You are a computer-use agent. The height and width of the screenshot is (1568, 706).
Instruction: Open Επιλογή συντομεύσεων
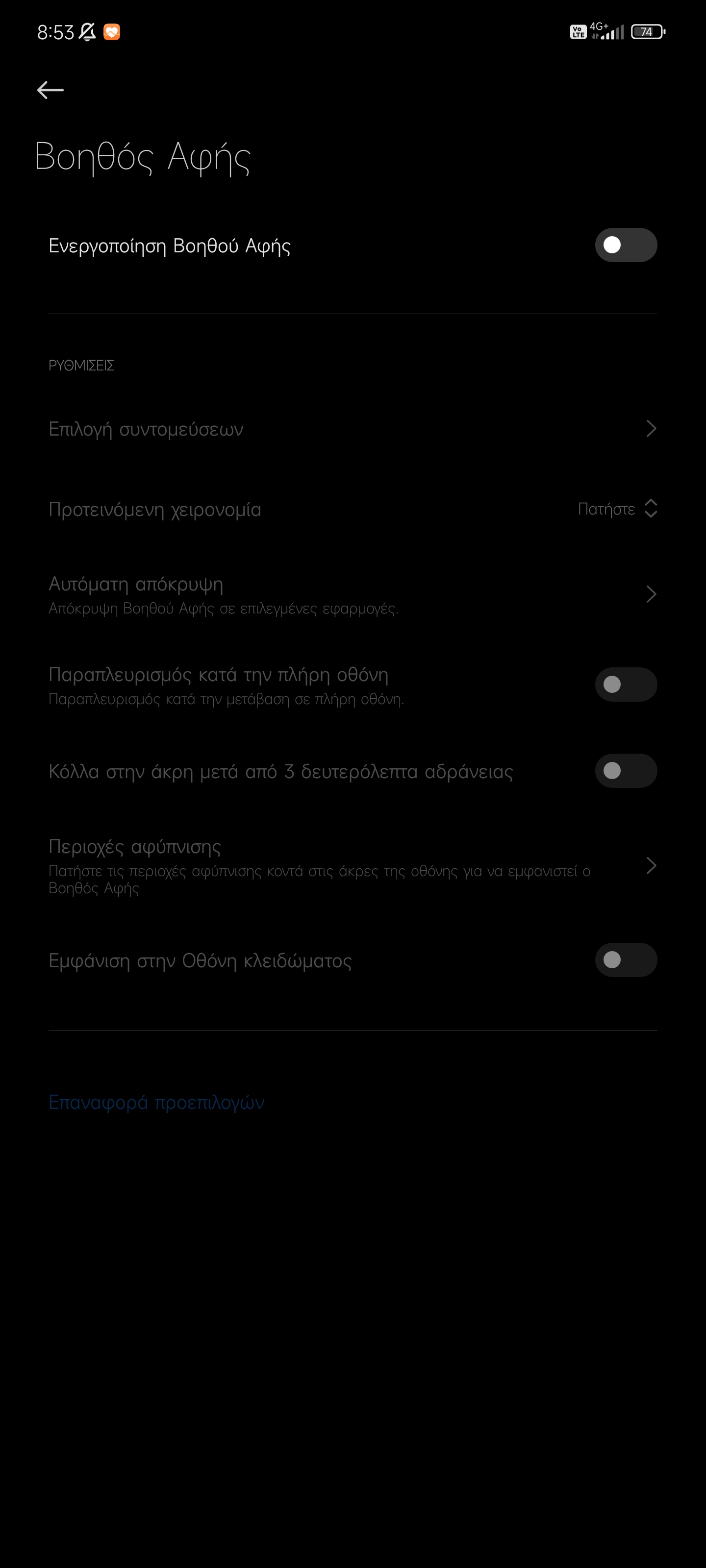pos(353,429)
